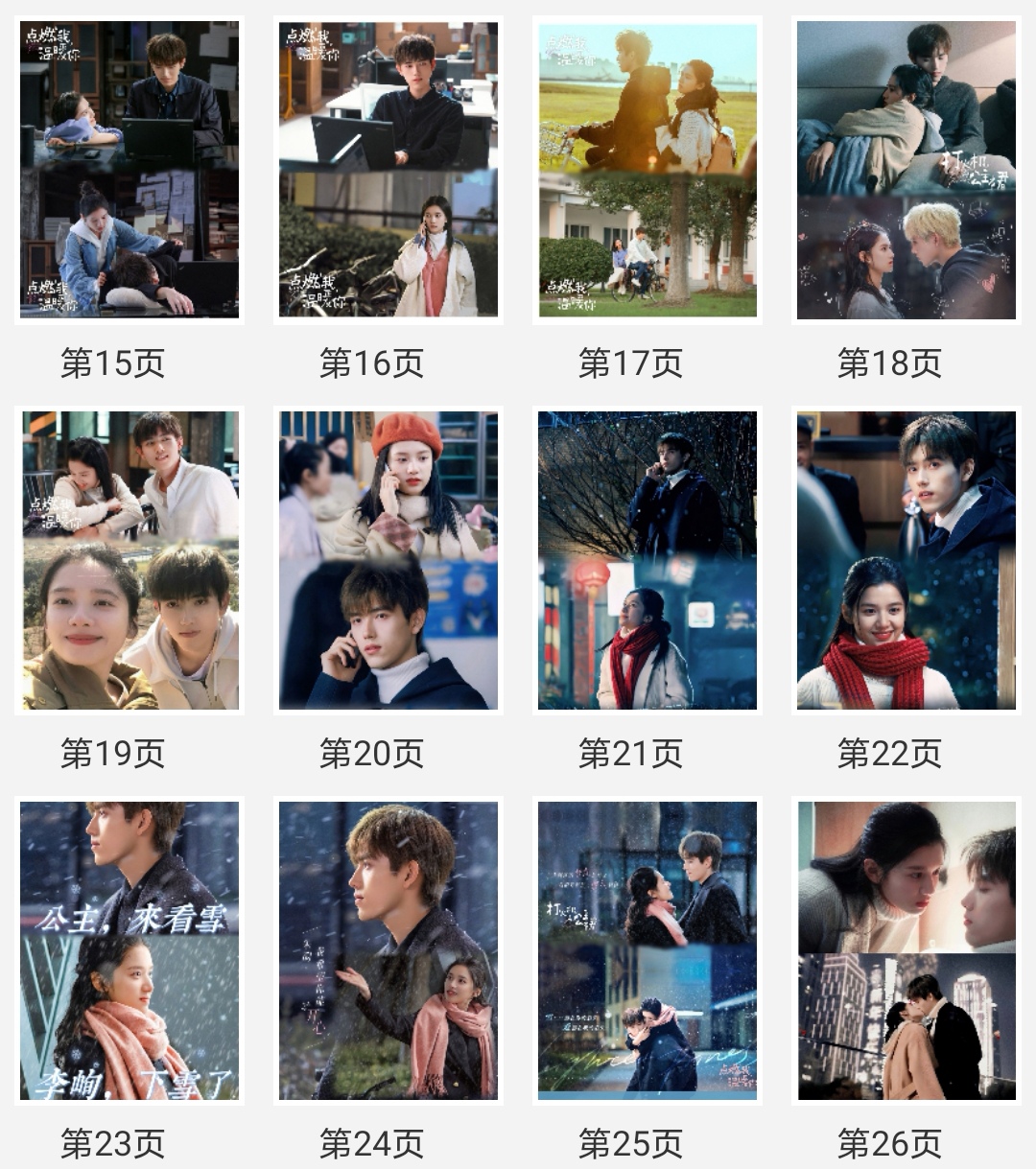The height and width of the screenshot is (1169, 1036).
Task: Open the 第19页 page thumbnail
Action: (x=129, y=560)
